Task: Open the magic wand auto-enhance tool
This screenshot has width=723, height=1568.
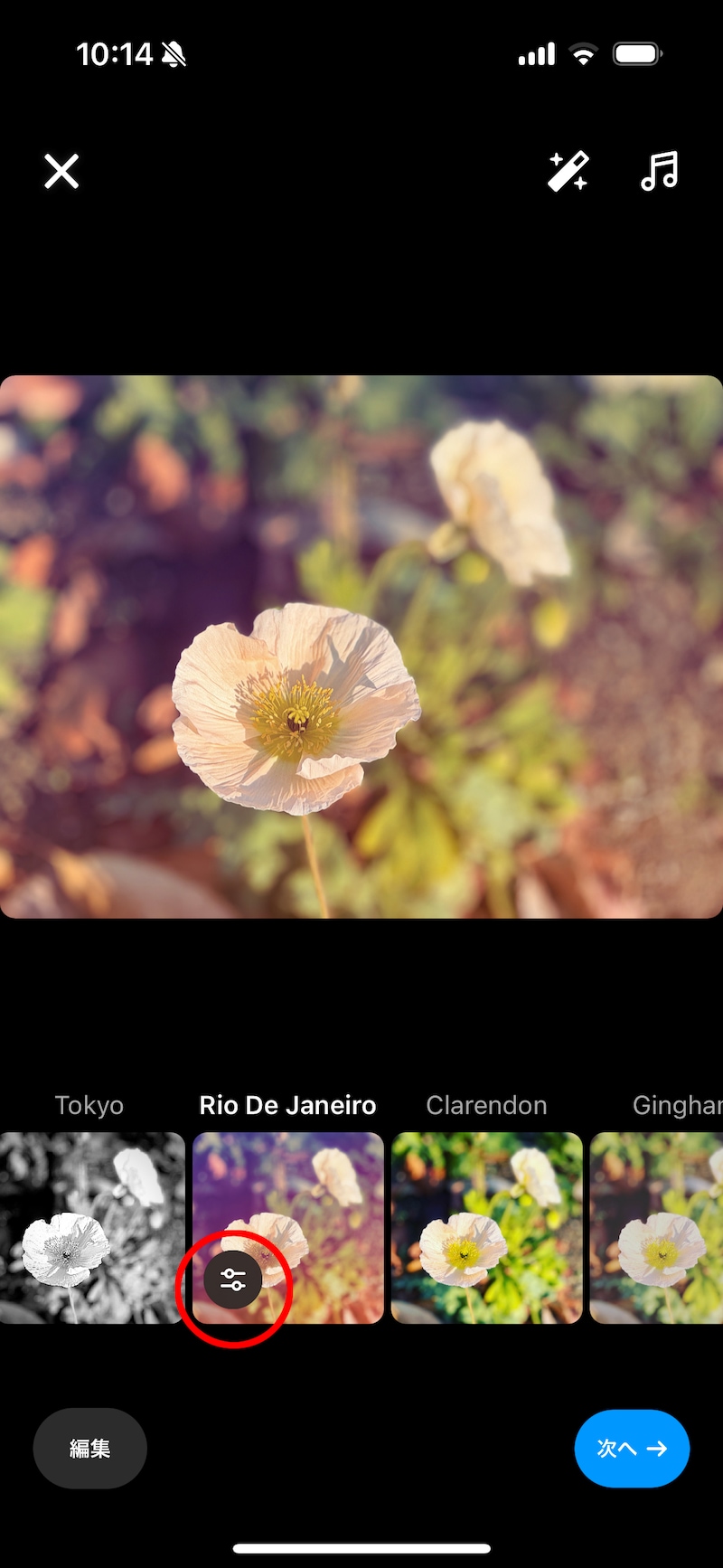Action: [568, 171]
